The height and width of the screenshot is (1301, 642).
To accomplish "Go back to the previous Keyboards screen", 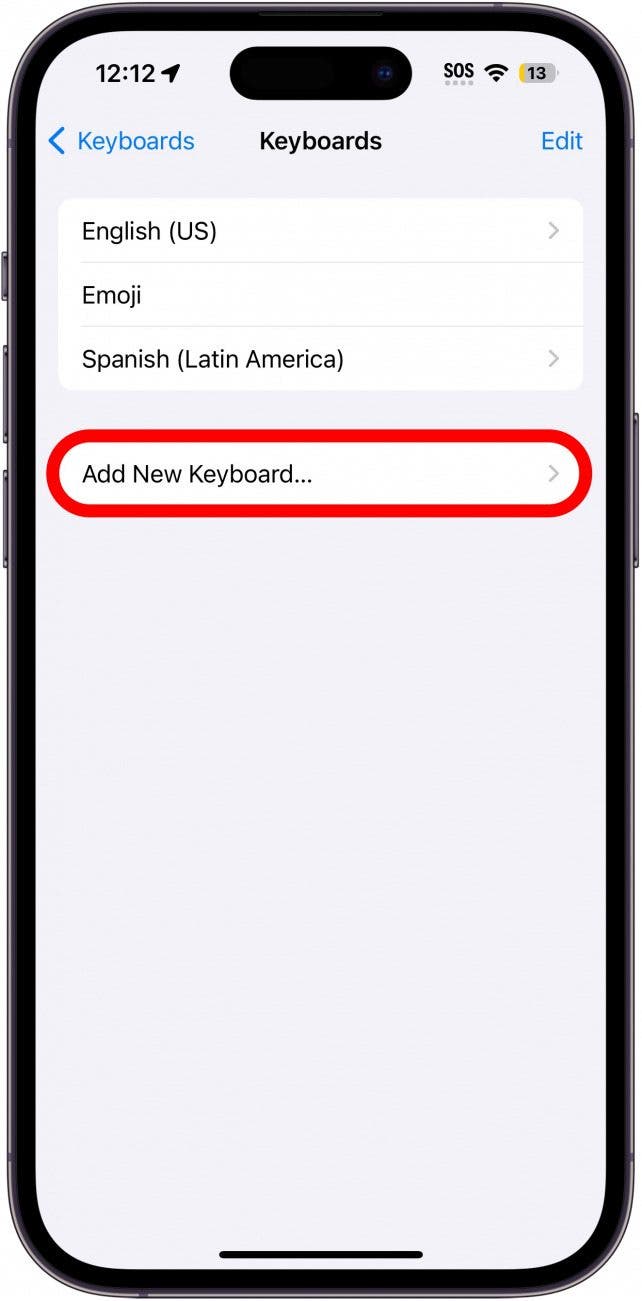I will coord(122,142).
